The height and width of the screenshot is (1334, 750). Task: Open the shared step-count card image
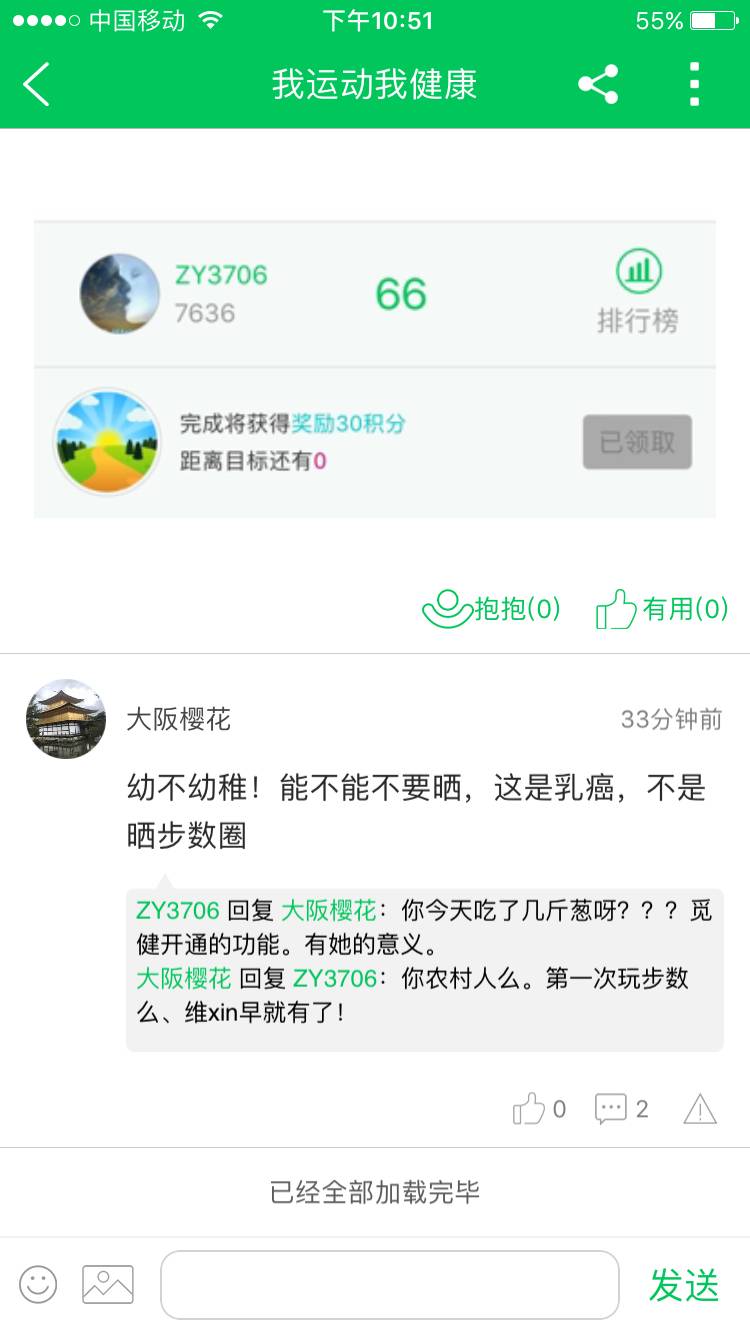coord(375,369)
